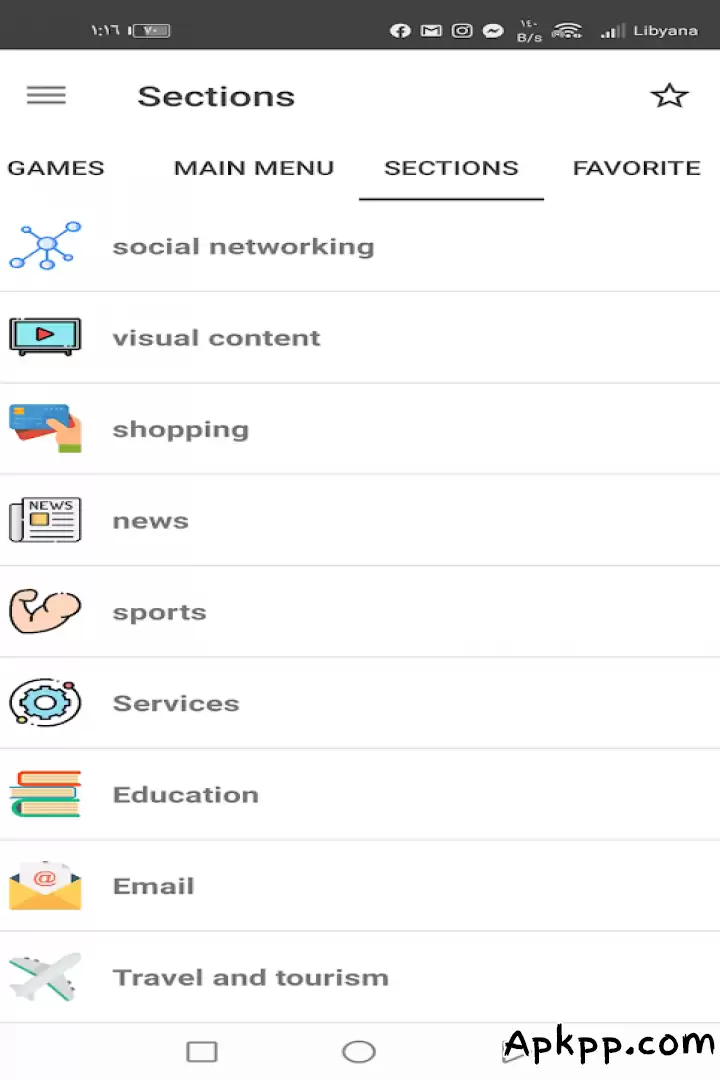Open the social networking section

[x=244, y=245]
